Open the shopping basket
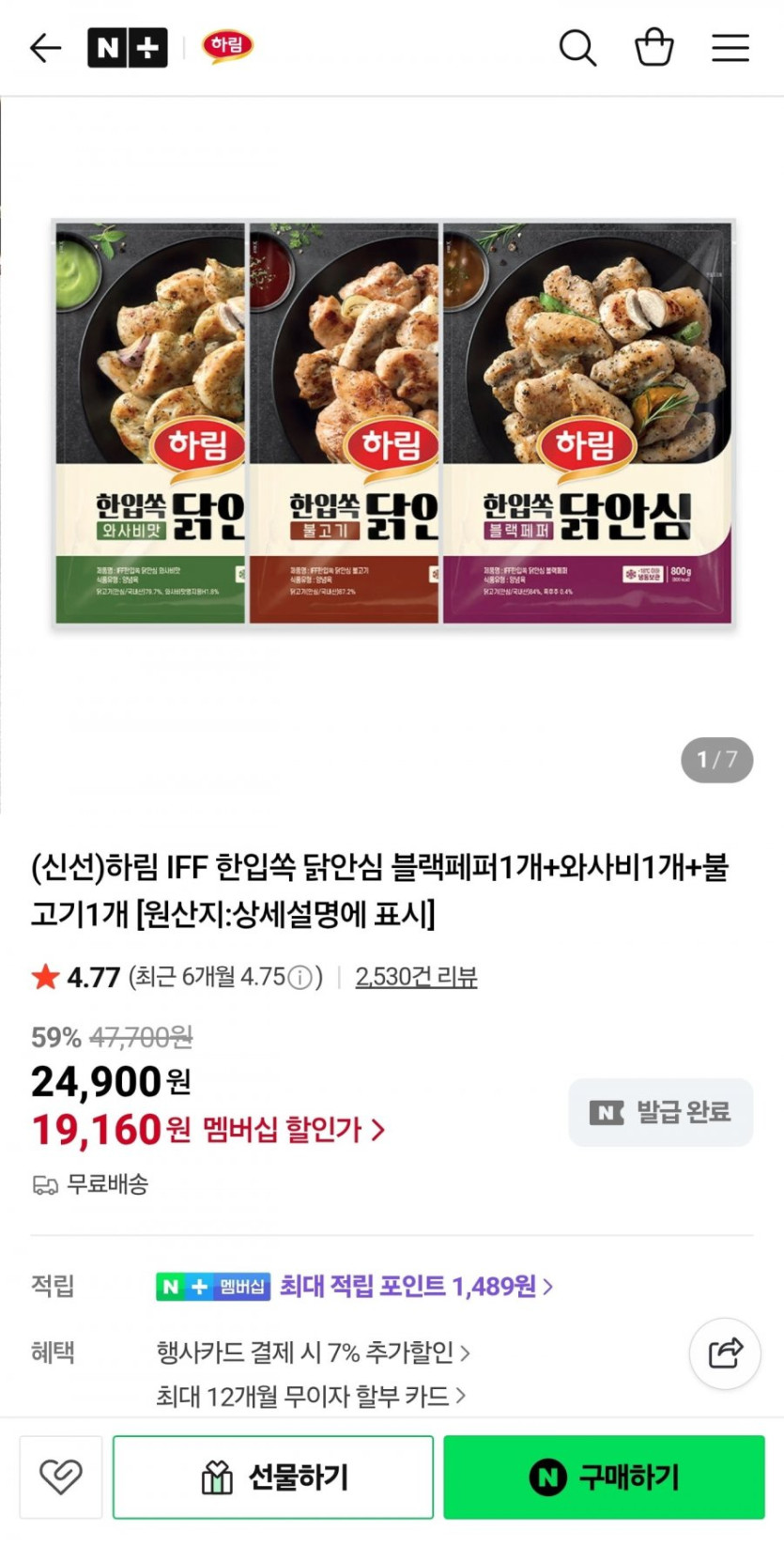Viewport: 784px width, 1546px height. 653,47
